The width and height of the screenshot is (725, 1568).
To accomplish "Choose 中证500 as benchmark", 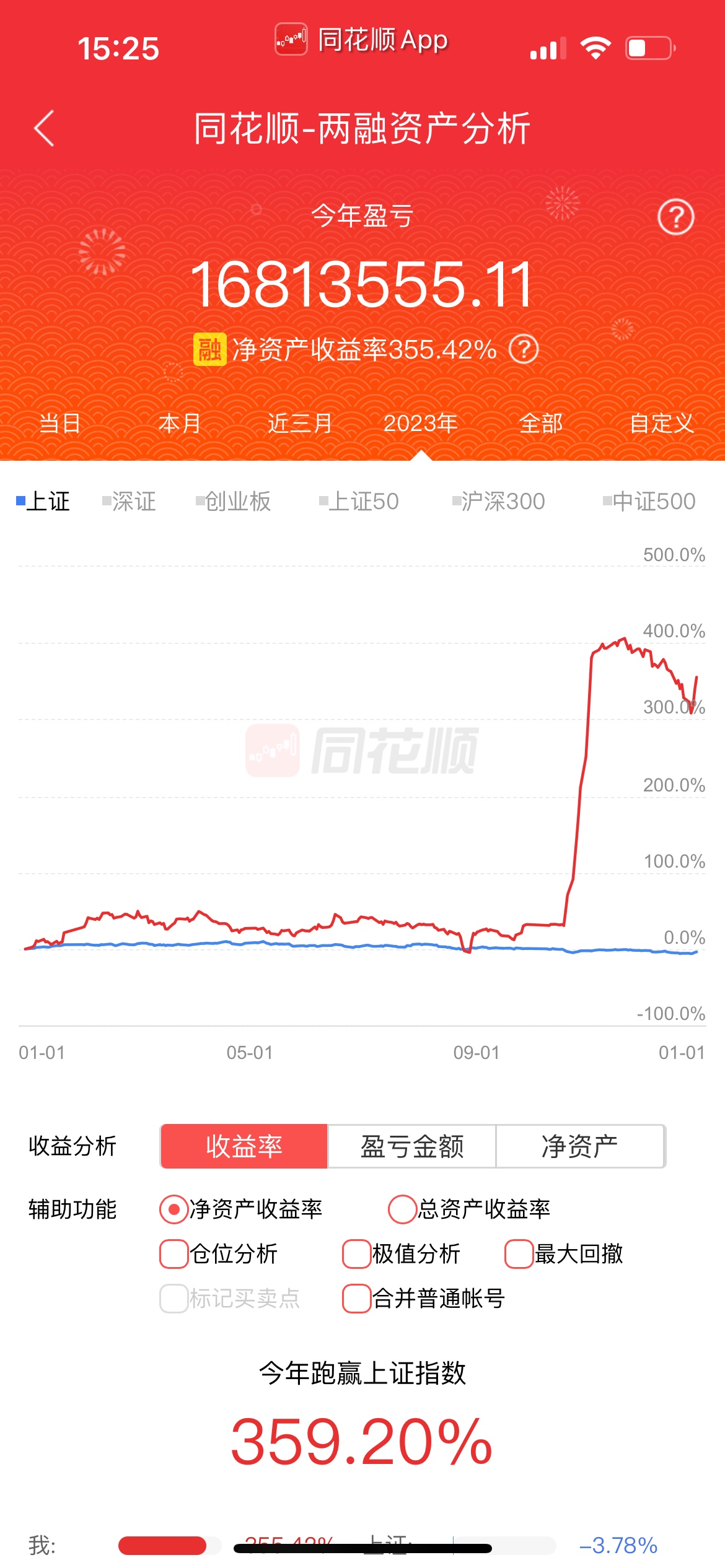I will 649,502.
